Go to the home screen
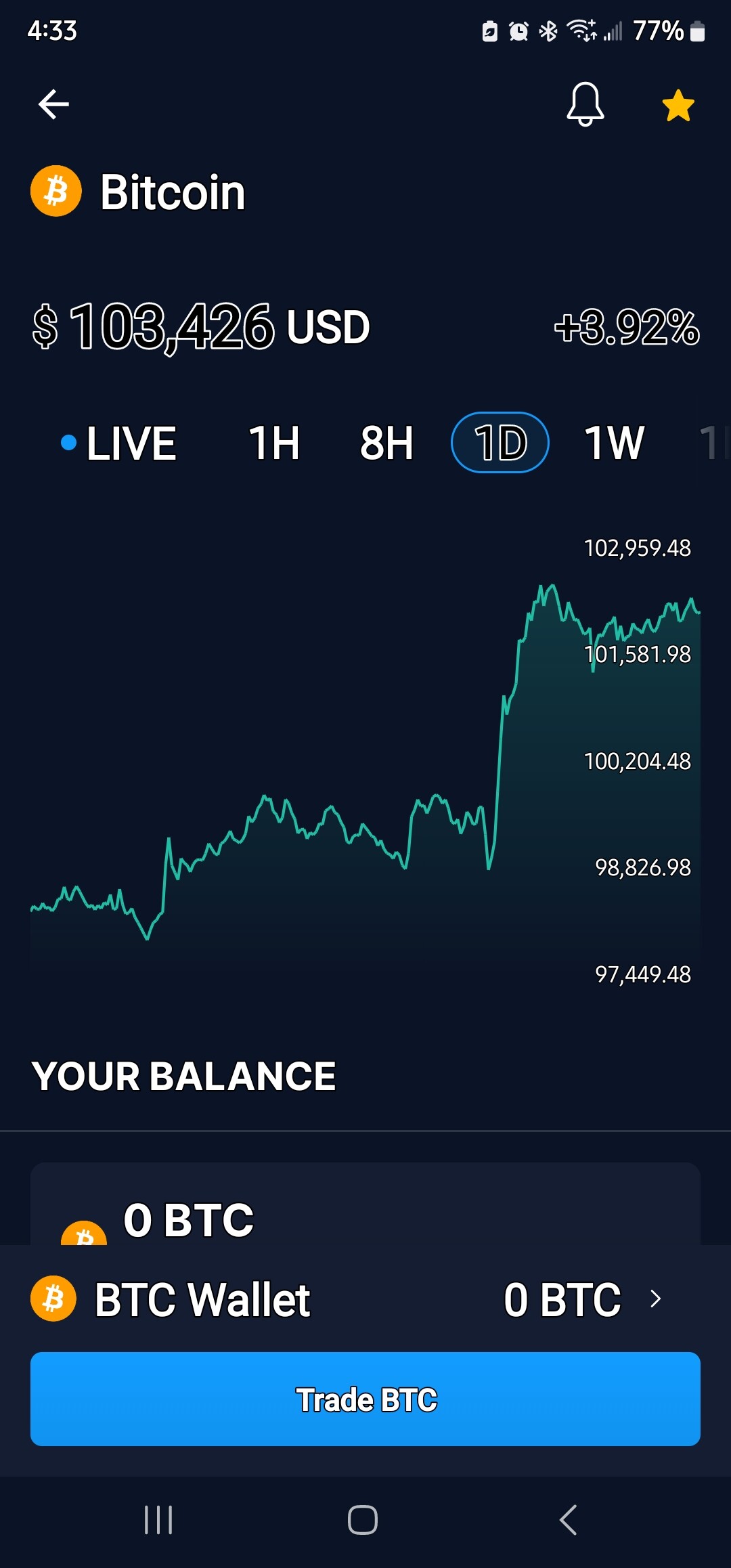Screen dimensions: 731x1568 (x=363, y=1520)
